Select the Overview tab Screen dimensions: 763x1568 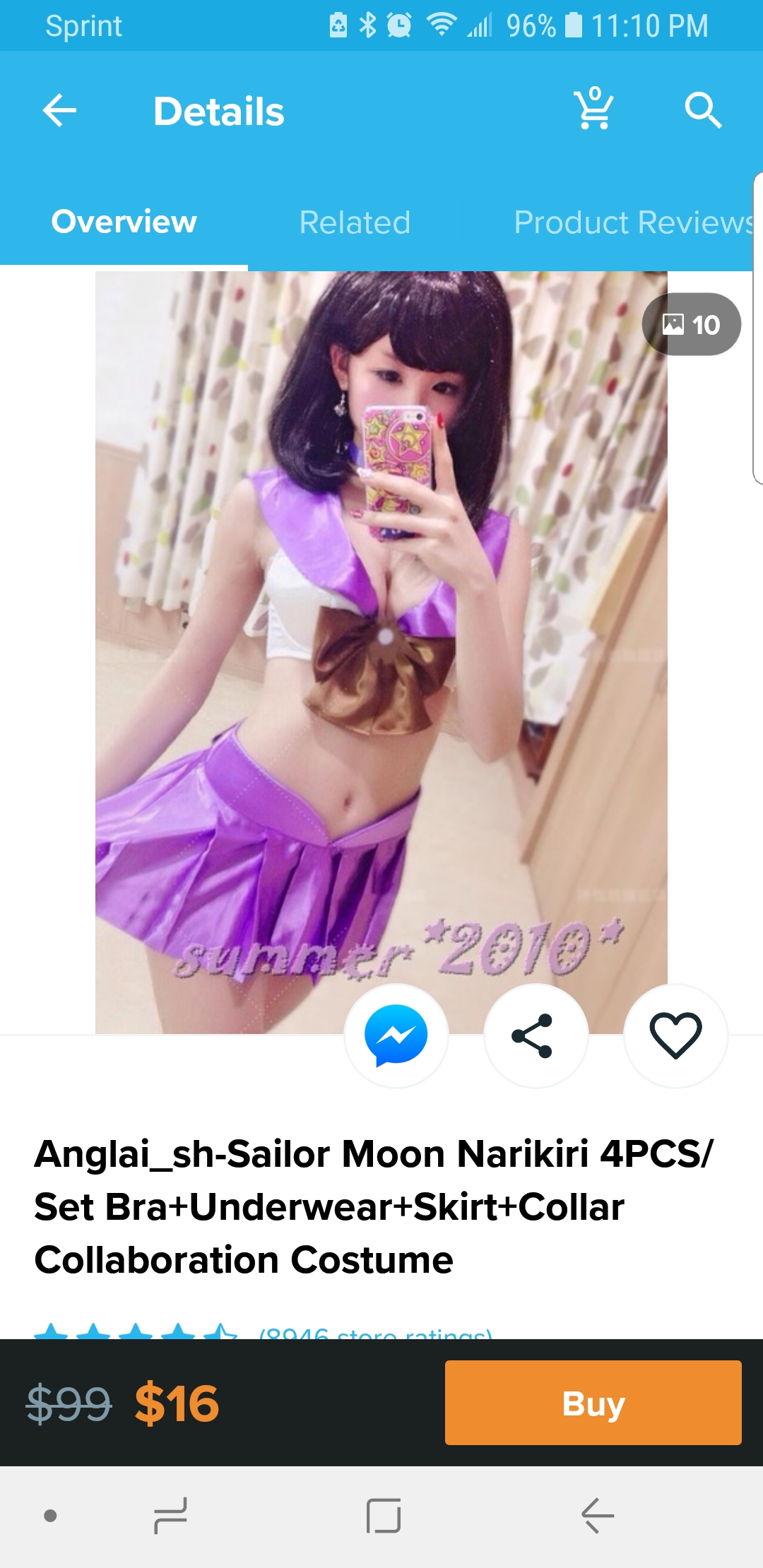point(124,222)
